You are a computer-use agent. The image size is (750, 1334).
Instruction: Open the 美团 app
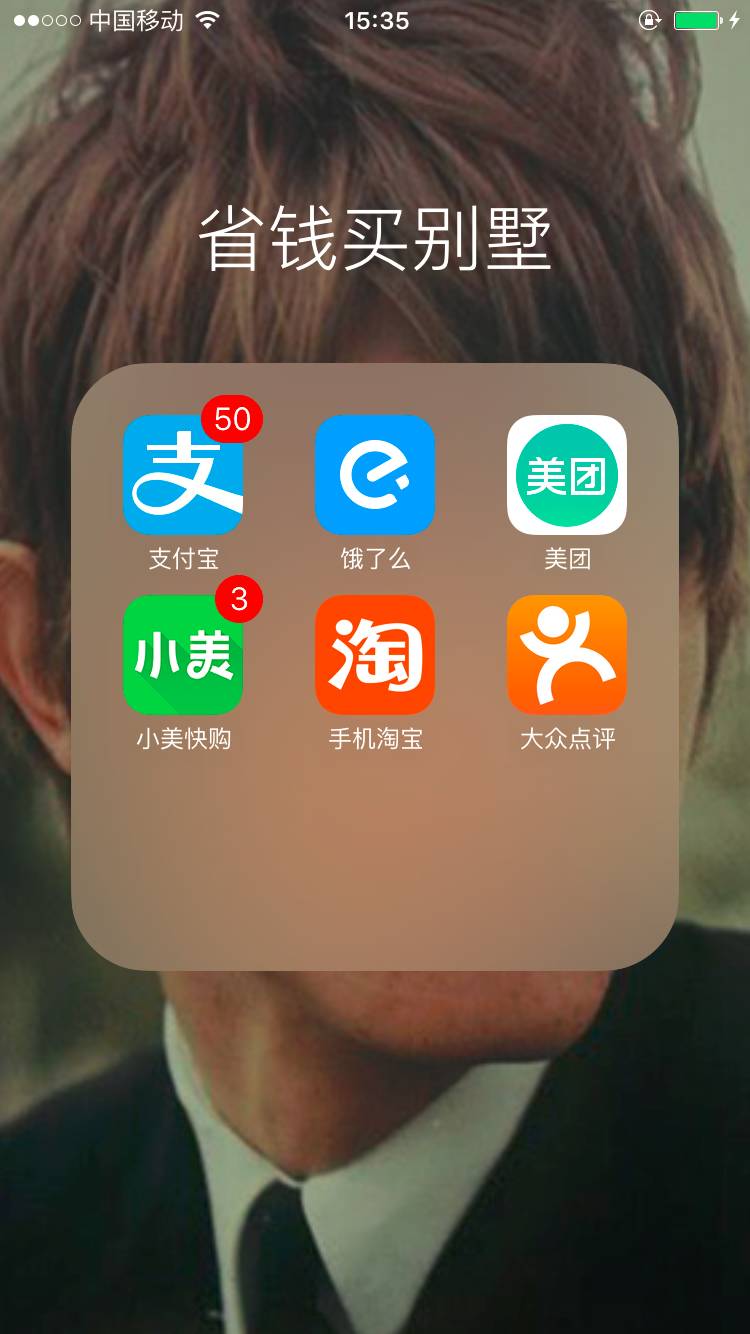pyautogui.click(x=567, y=475)
